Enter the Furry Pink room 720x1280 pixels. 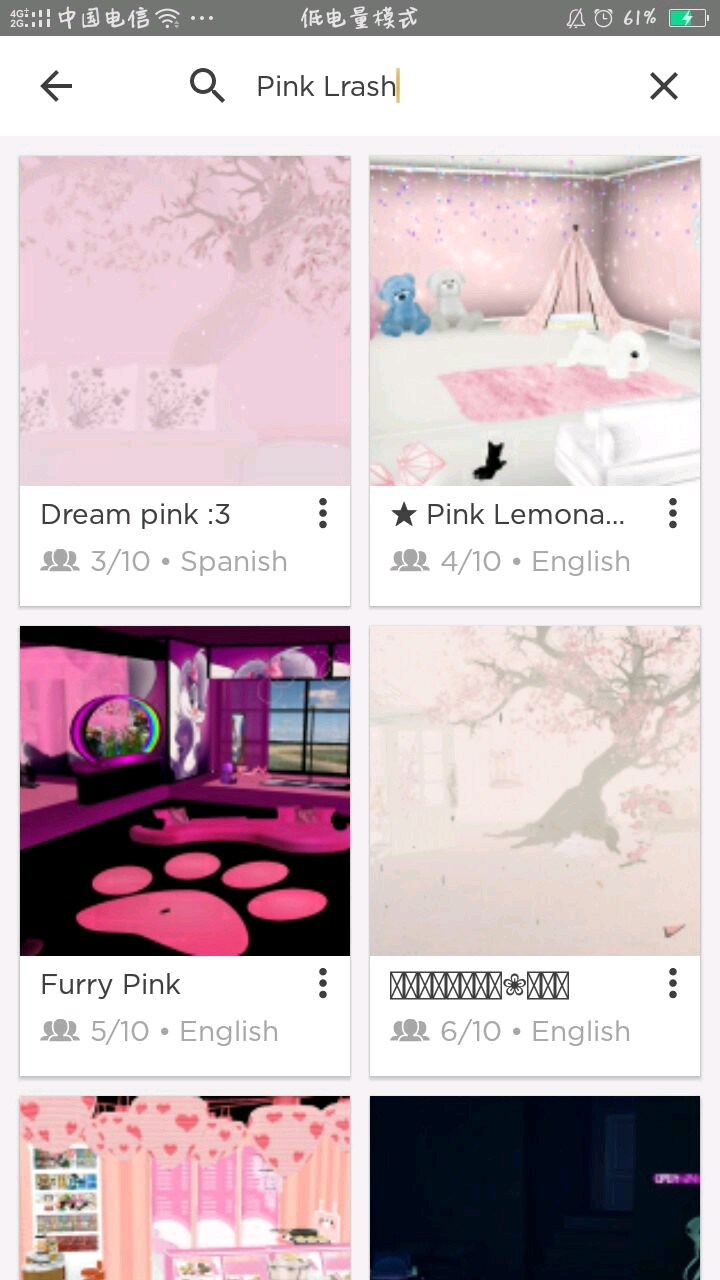point(185,791)
